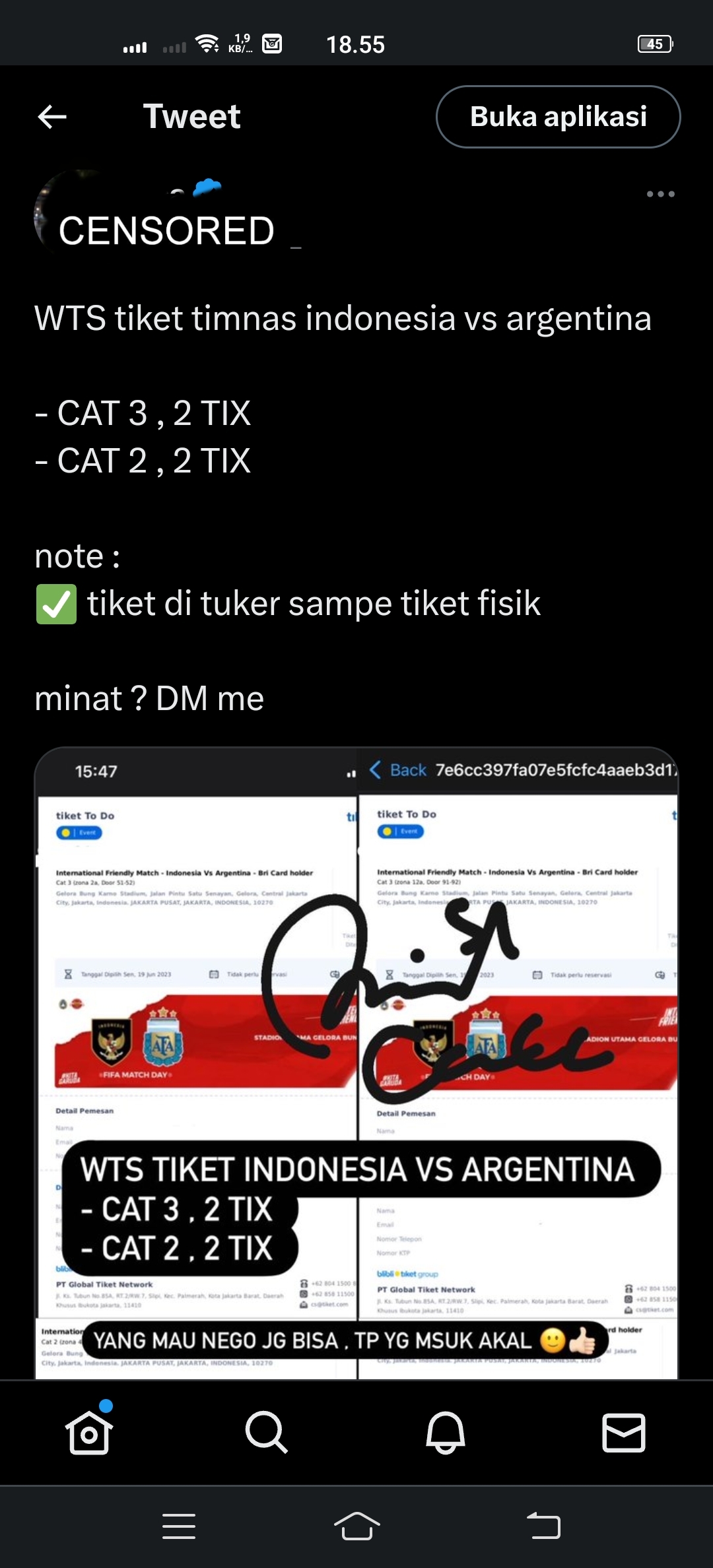
Task: Tap the system back button
Action: [x=543, y=1526]
